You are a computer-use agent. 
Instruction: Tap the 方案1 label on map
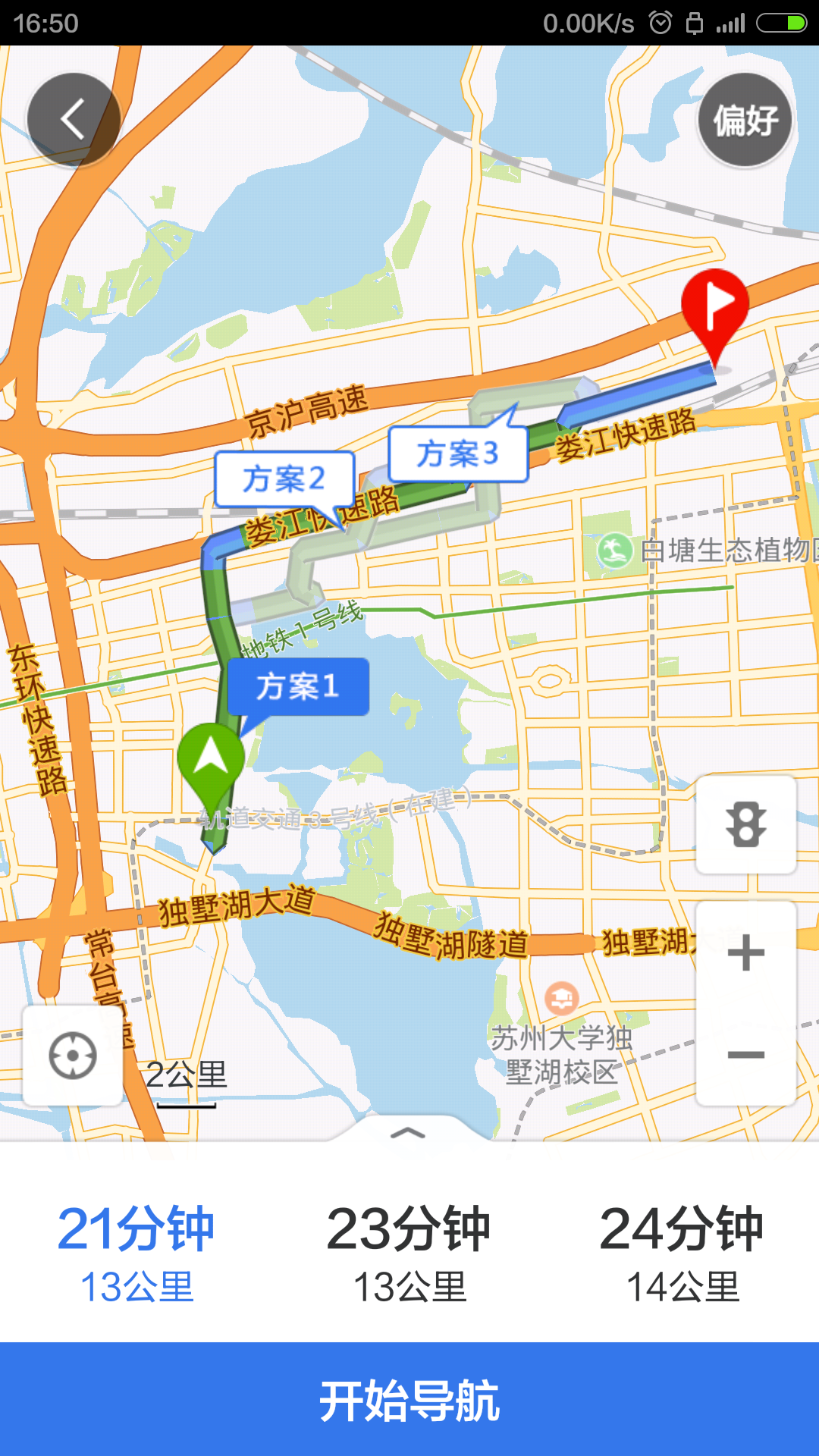[298, 686]
